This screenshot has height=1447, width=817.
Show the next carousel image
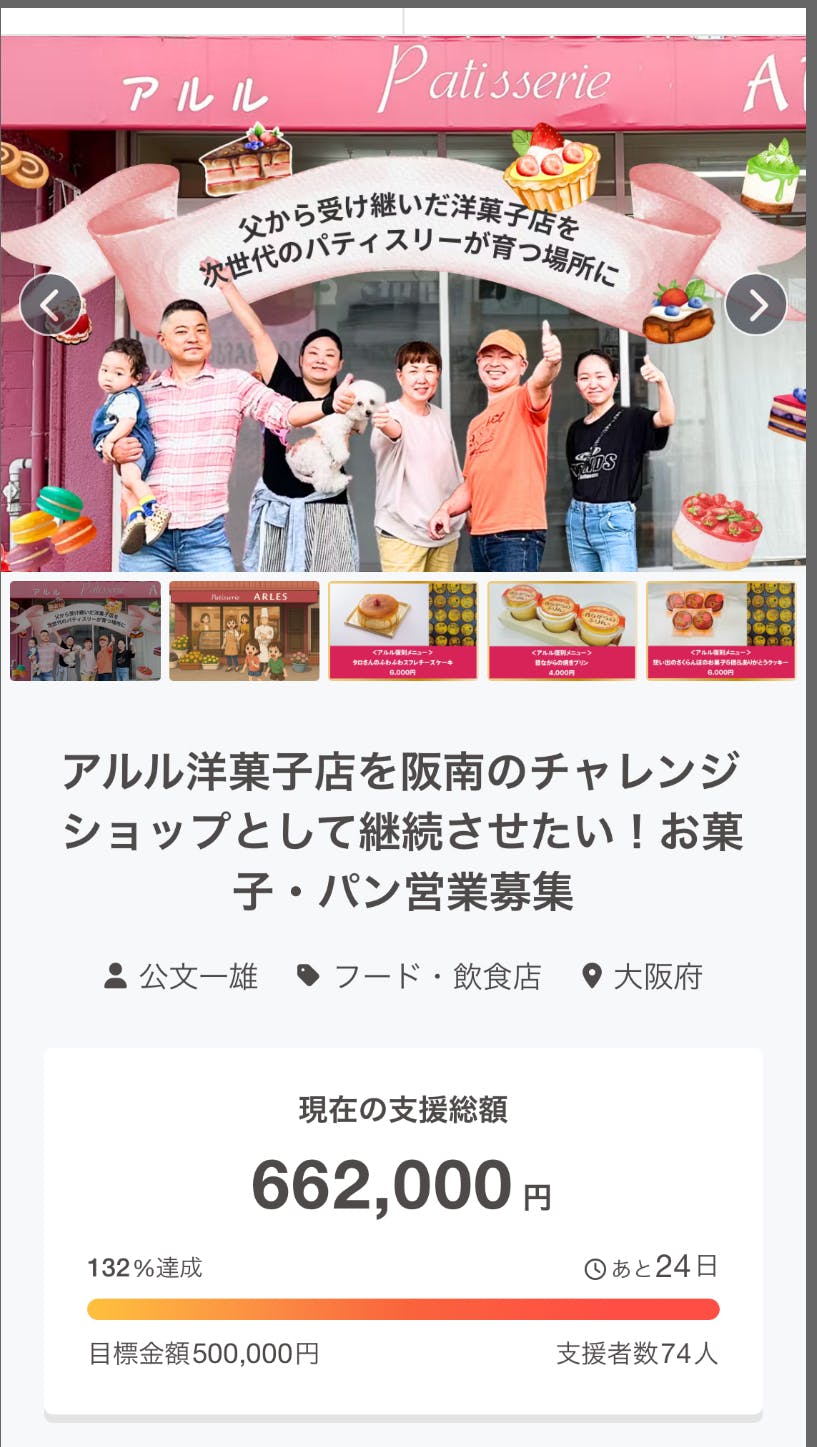point(756,304)
